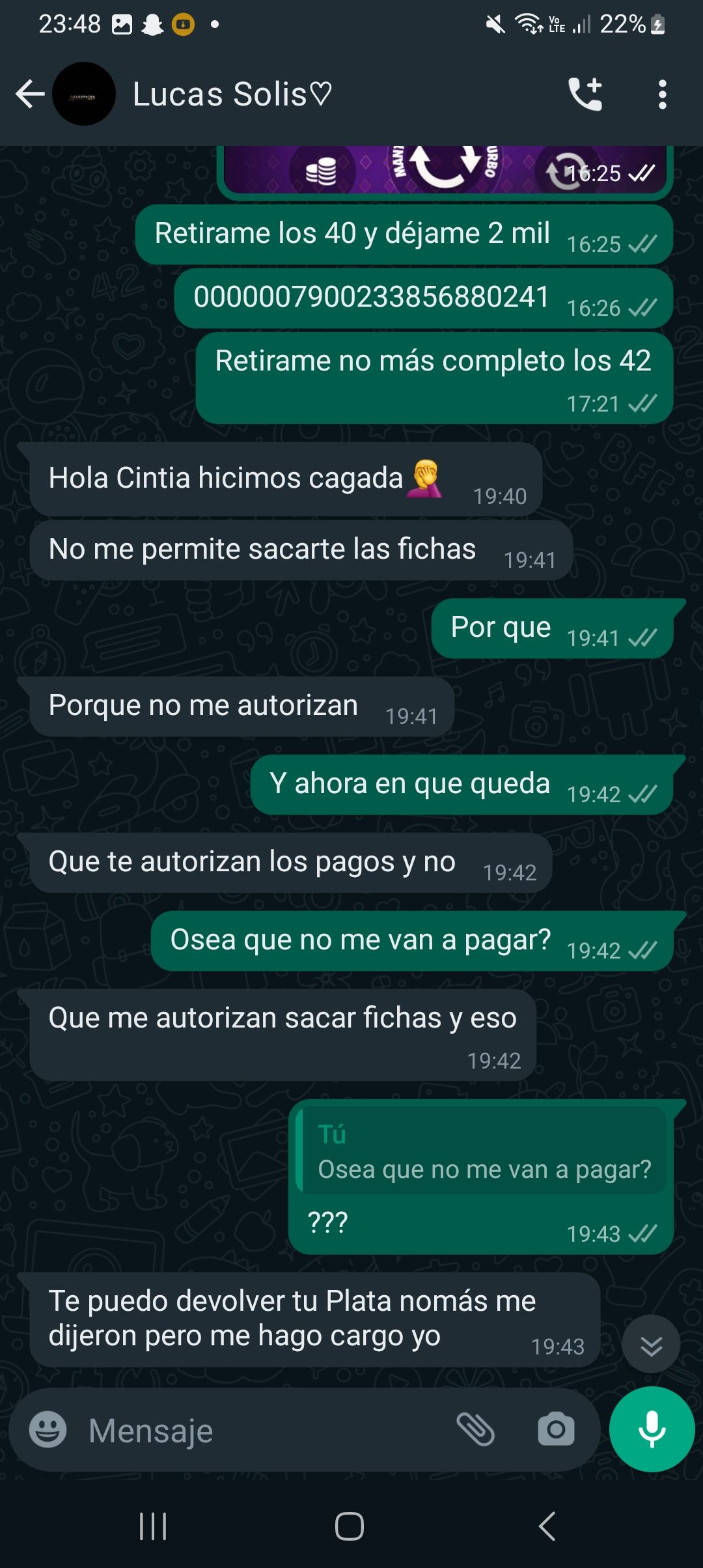The image size is (703, 1568).
Task: Focus the Mensaje text field
Action: point(260,1431)
